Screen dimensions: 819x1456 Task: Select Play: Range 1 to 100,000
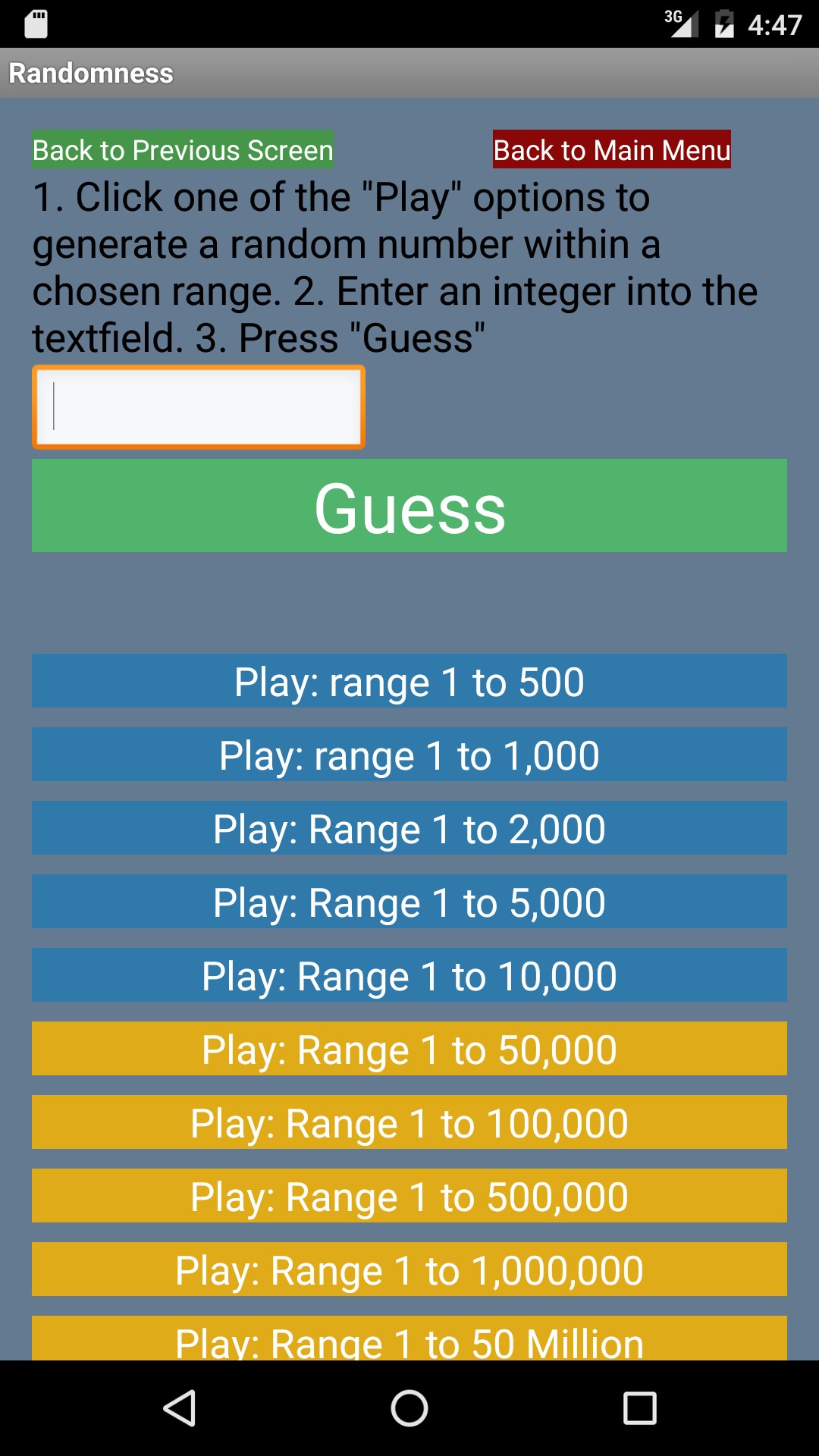click(x=409, y=1122)
